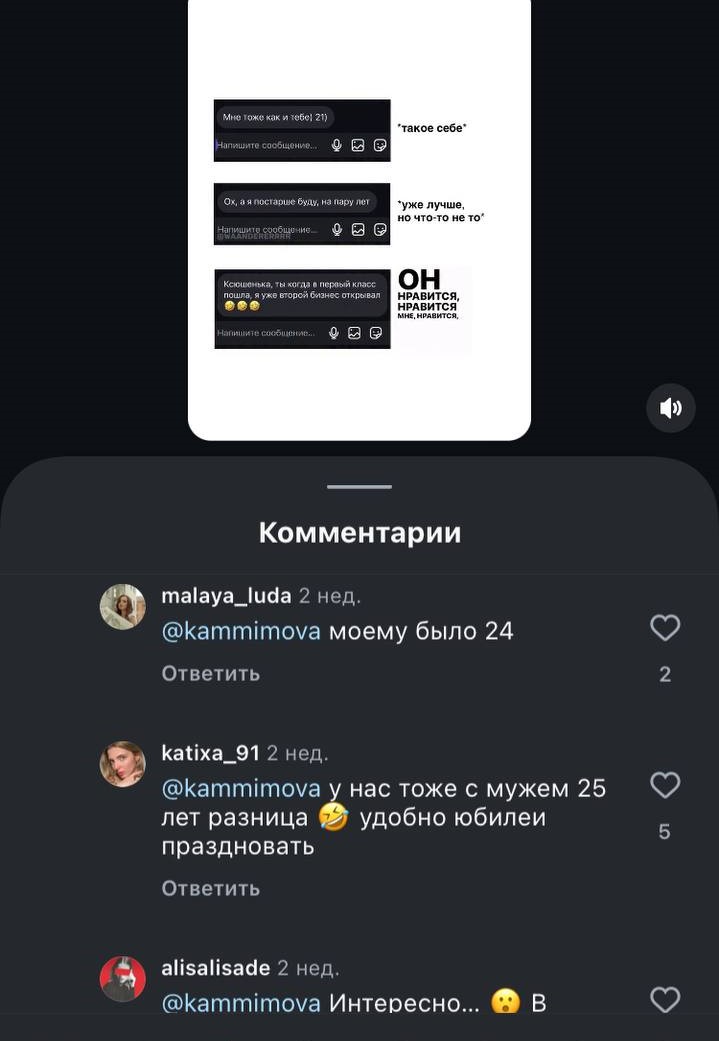
Task: Like katixa_91's comment
Action: 665,785
